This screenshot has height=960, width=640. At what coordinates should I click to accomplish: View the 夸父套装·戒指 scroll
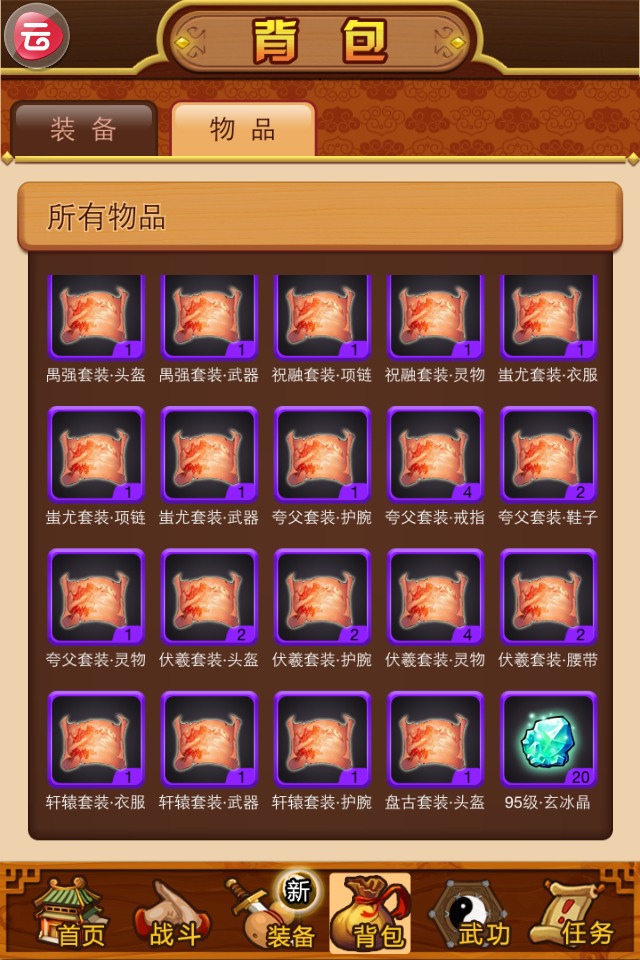tap(435, 455)
